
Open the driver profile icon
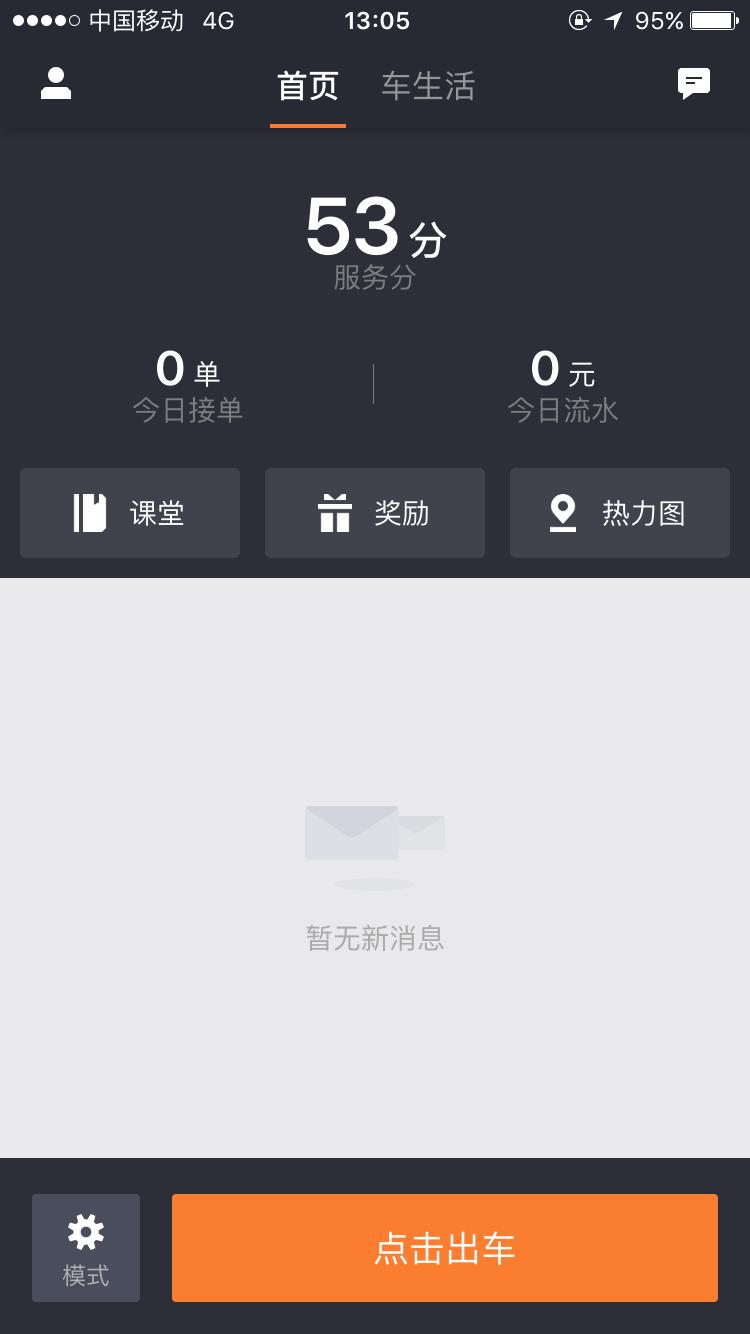click(55, 84)
